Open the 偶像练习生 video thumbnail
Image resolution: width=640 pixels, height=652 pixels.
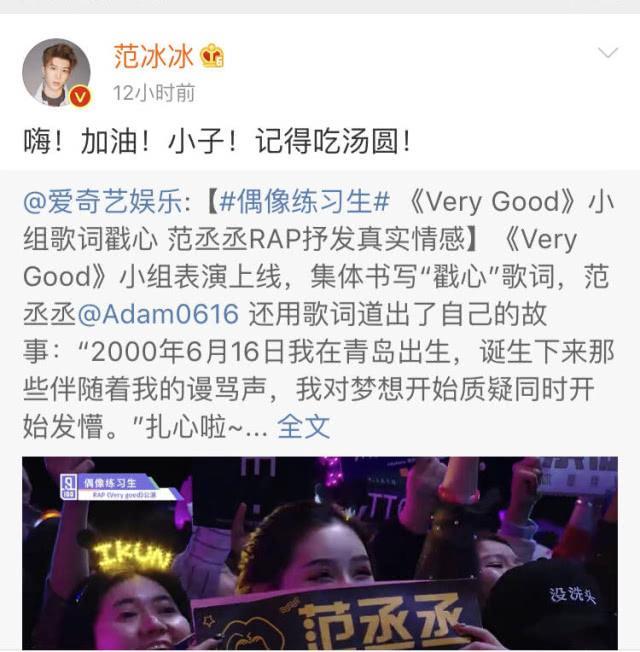pyautogui.click(x=320, y=555)
